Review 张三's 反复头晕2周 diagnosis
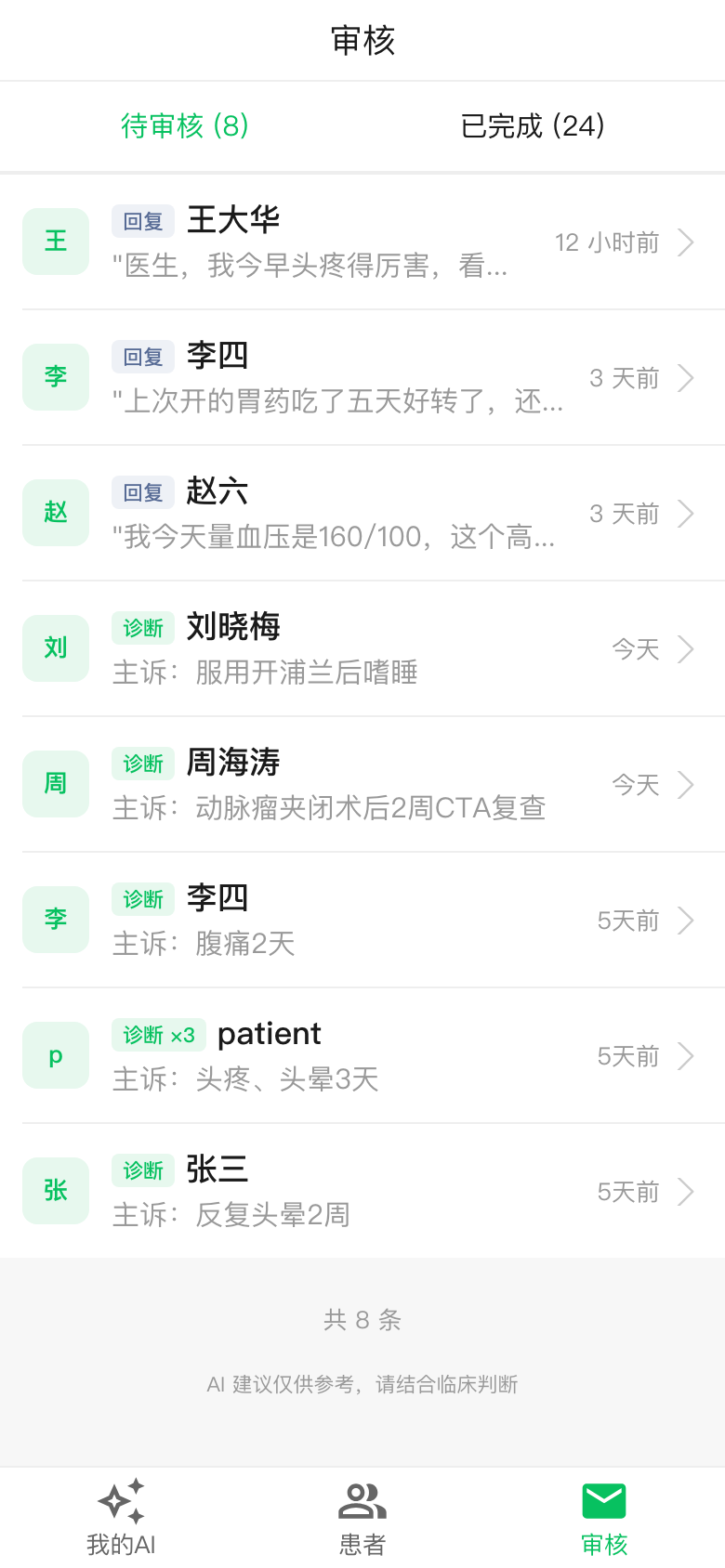The image size is (725, 1568). coord(362,1192)
